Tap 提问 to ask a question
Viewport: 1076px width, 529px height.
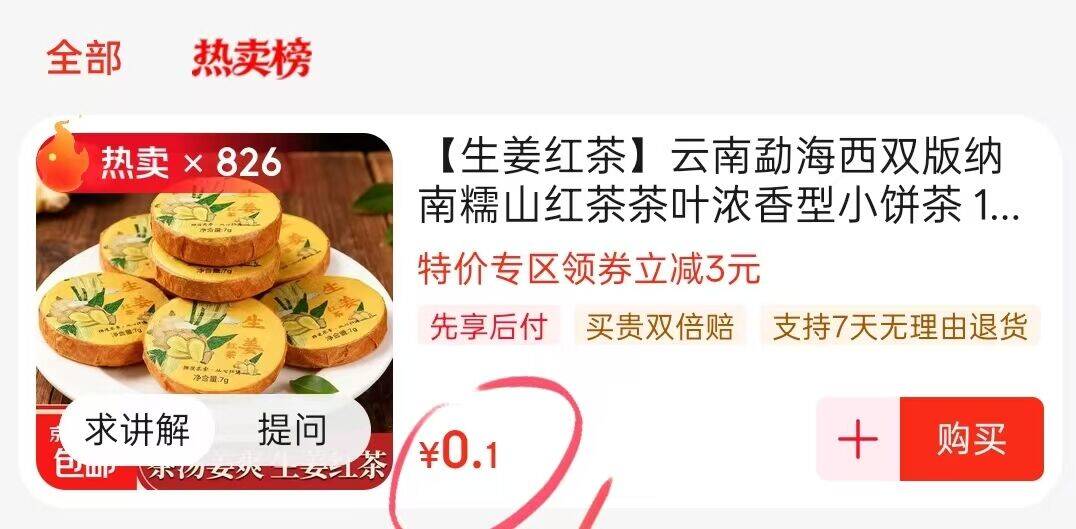click(292, 430)
